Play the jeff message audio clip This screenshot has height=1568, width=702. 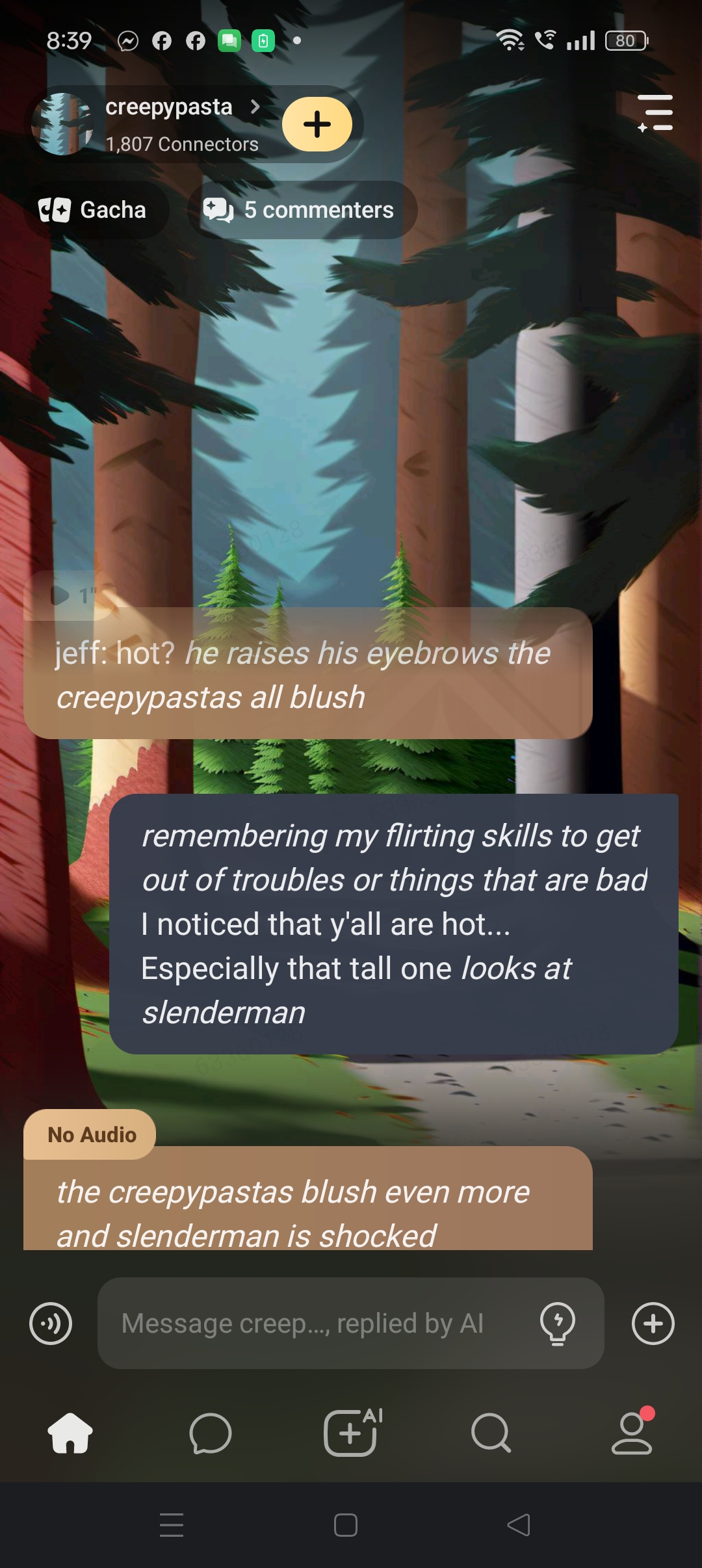pos(70,595)
